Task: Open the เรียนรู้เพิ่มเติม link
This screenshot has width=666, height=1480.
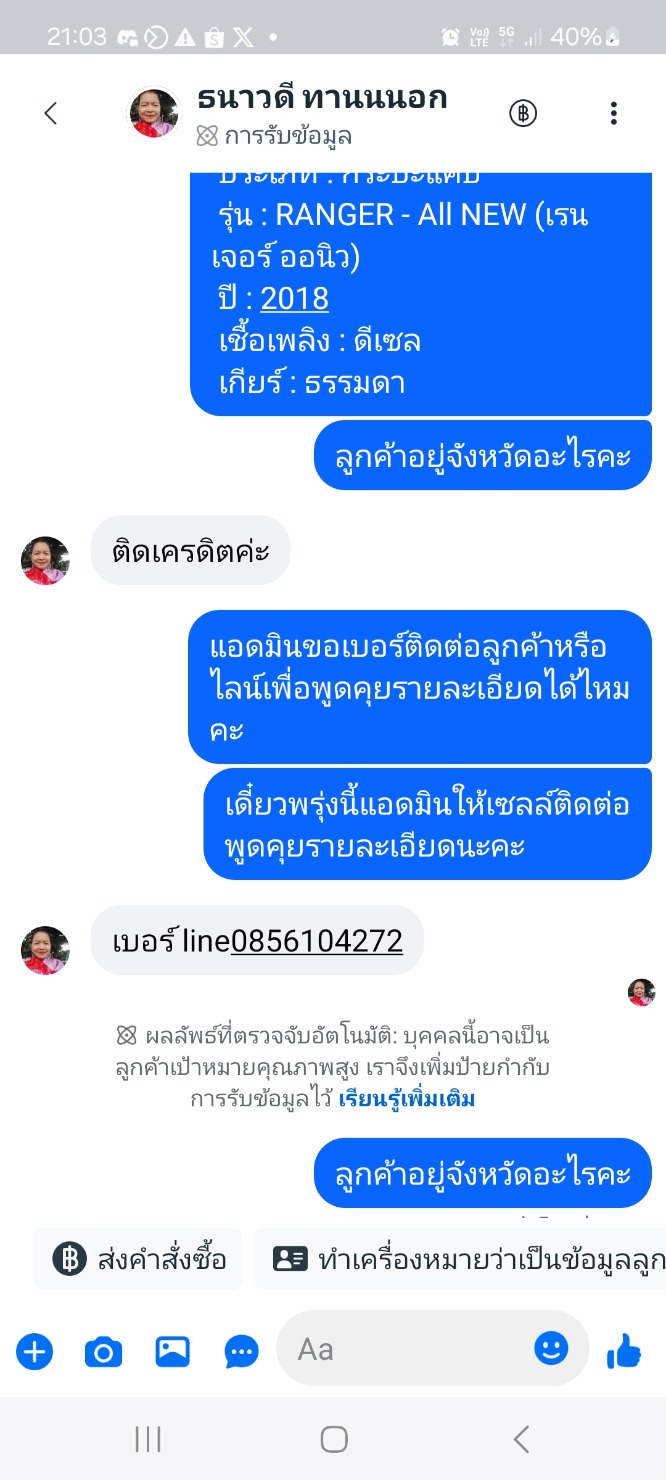Action: pyautogui.click(x=407, y=1100)
